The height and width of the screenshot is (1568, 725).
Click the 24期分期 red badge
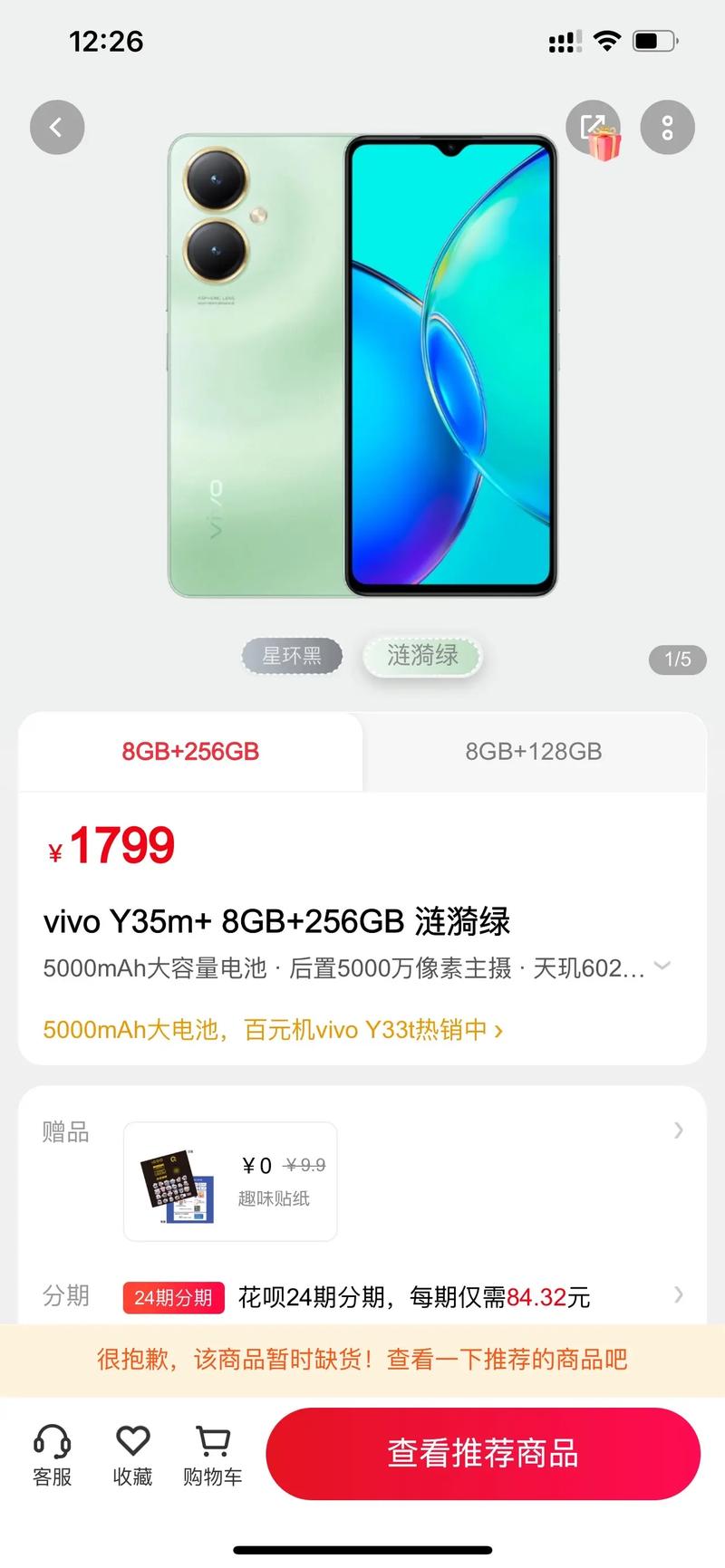(172, 1296)
